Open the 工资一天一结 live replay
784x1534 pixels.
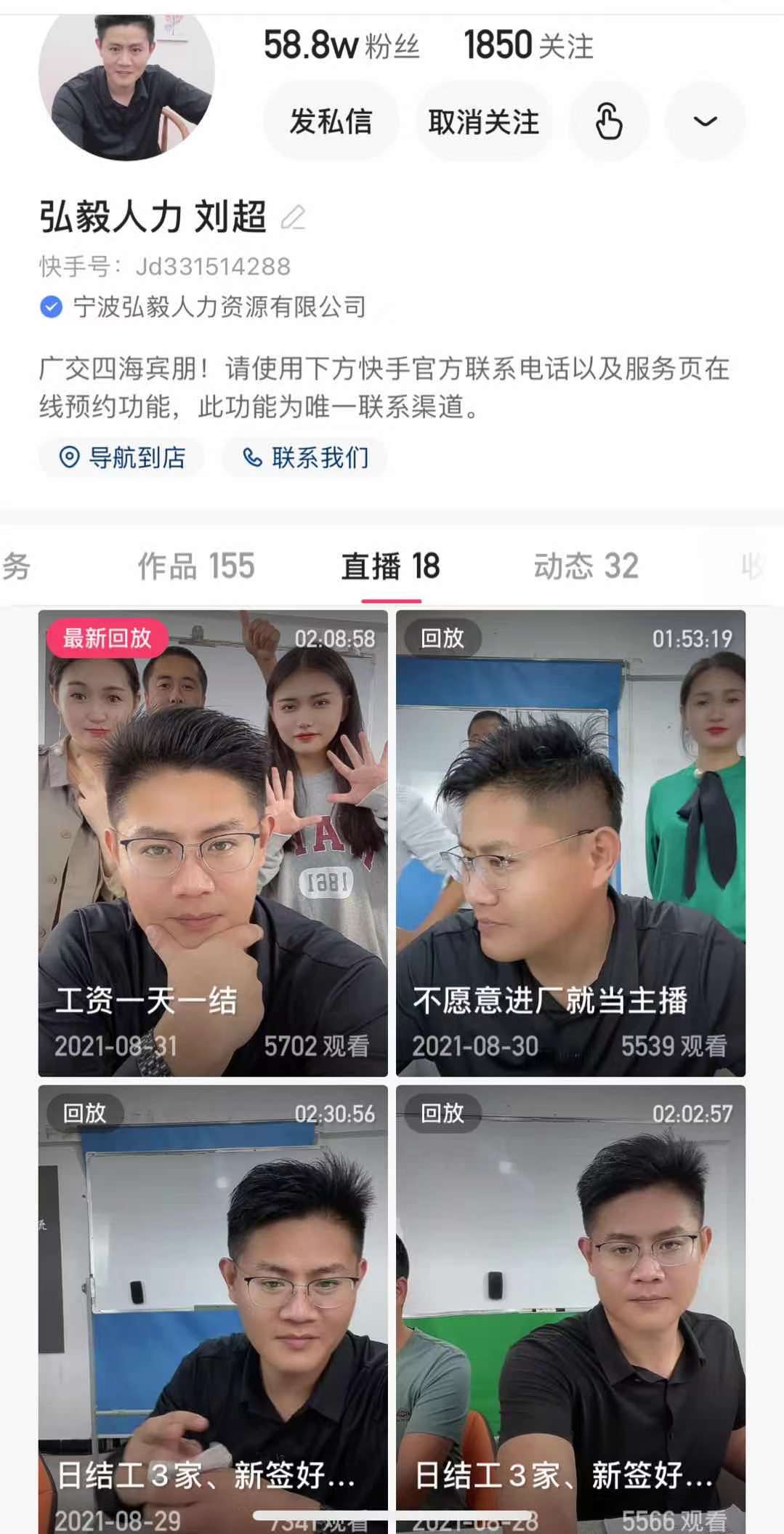tap(213, 843)
